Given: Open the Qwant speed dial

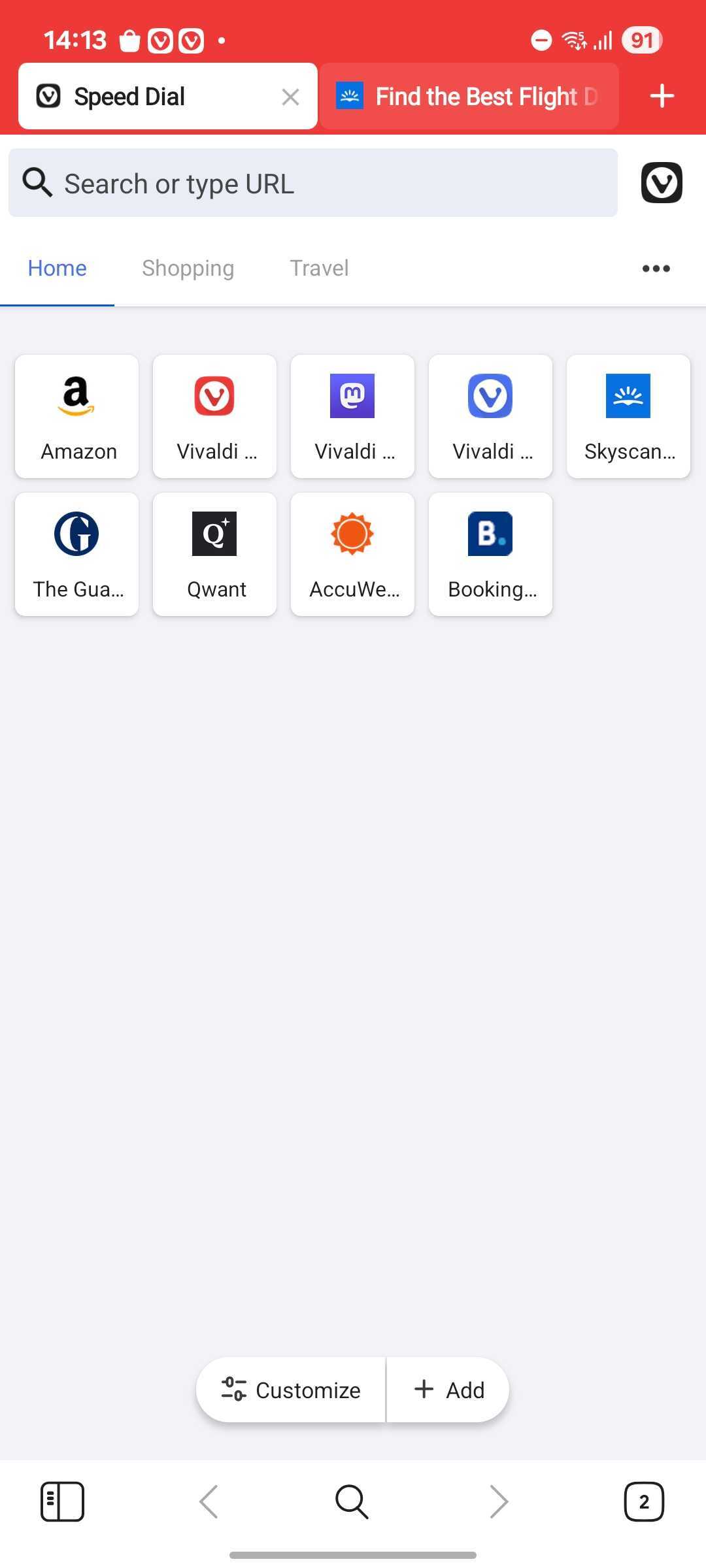Looking at the screenshot, I should (215, 554).
